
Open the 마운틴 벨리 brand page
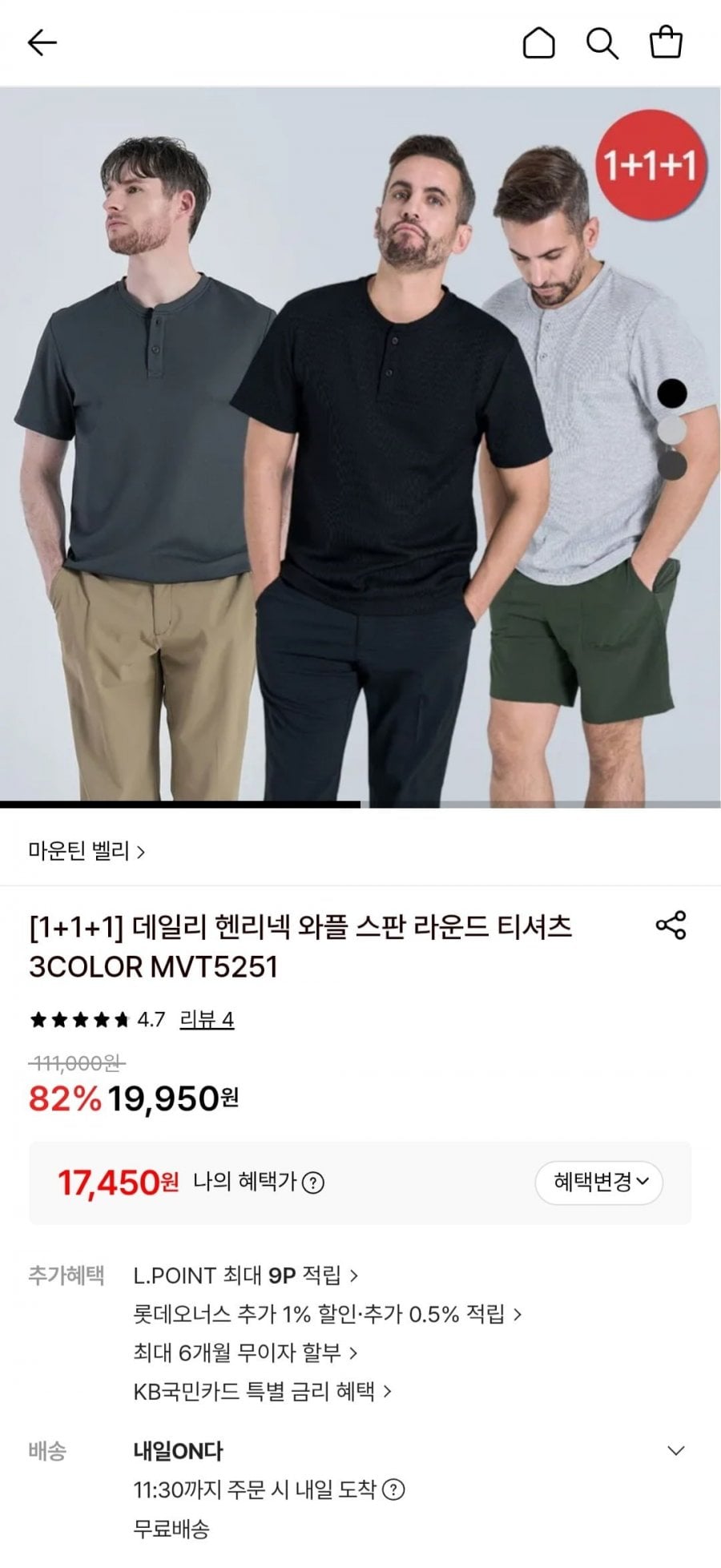[87, 851]
